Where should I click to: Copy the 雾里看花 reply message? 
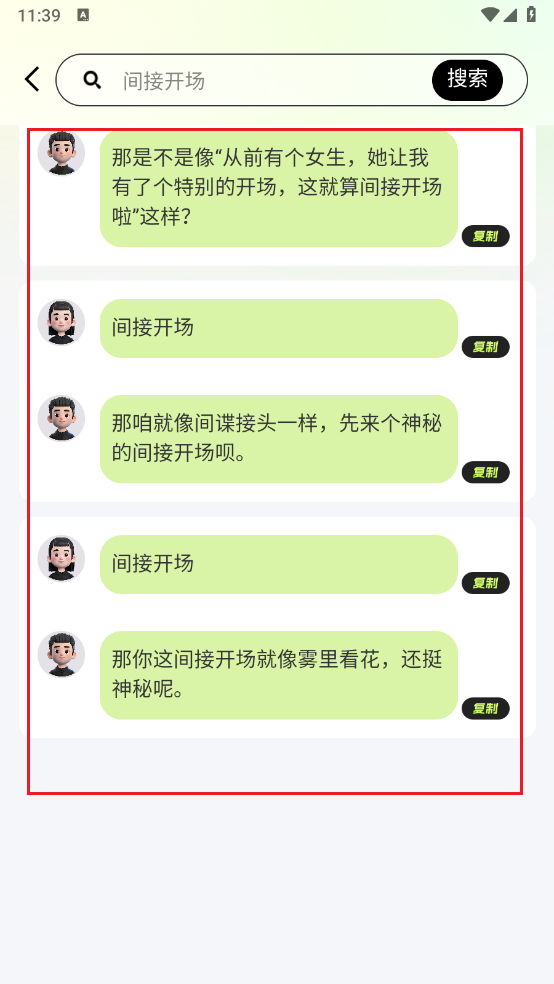[x=486, y=708]
